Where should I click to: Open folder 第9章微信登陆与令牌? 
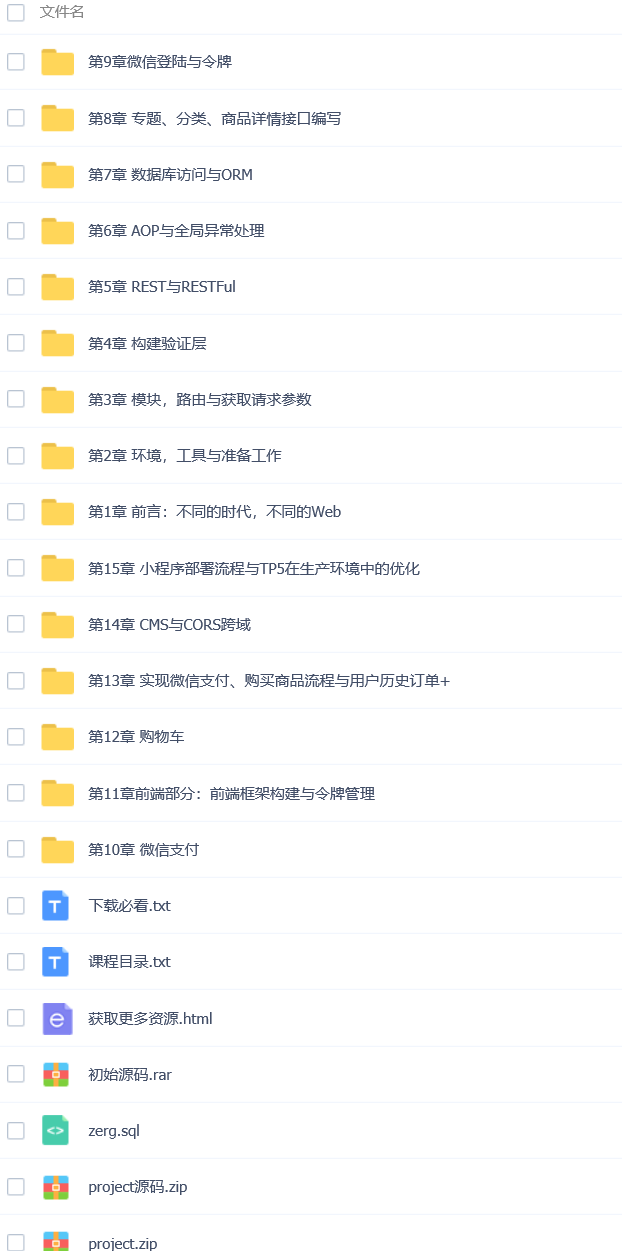point(160,62)
